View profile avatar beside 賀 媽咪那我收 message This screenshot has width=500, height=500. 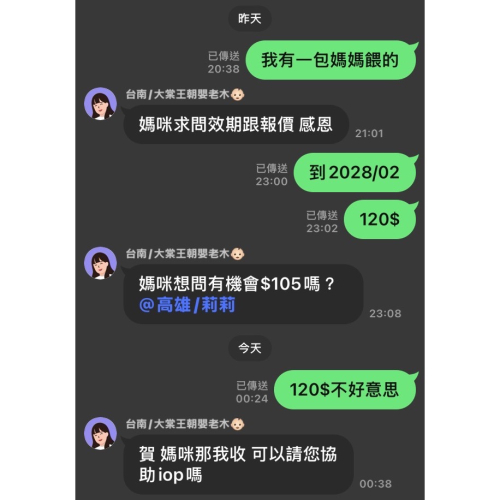click(100, 433)
